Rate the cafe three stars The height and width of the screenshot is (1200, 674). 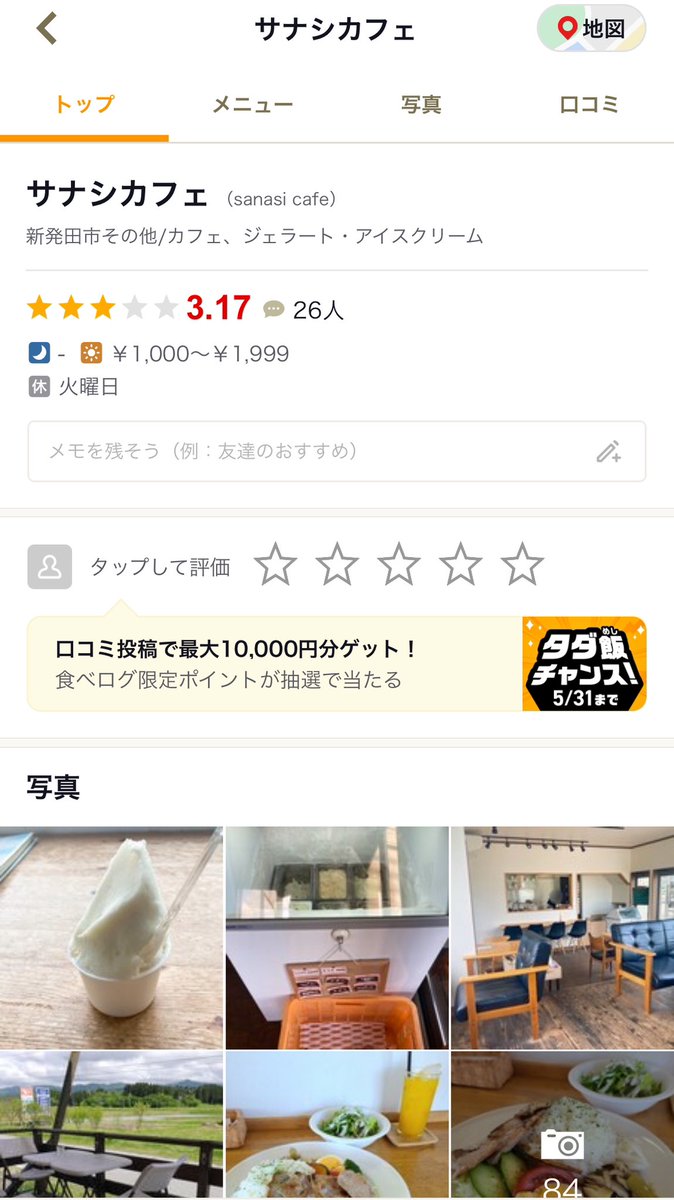[398, 566]
